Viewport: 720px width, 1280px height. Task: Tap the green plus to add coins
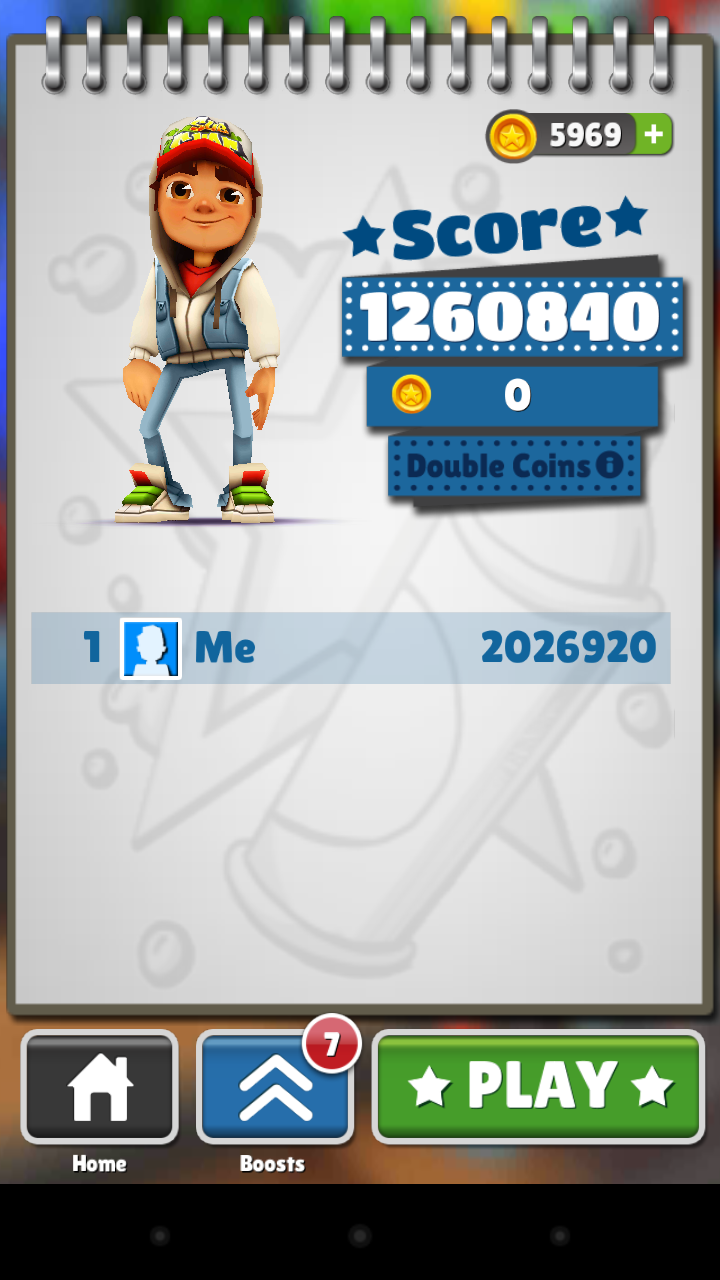point(653,135)
